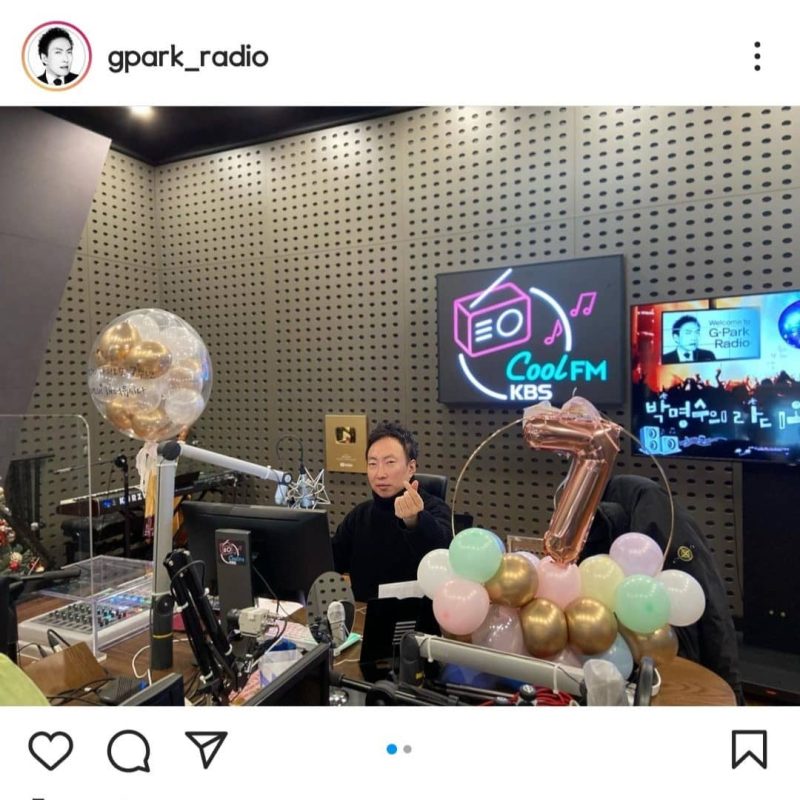Tap the radio studio photo in the post

coord(400,405)
